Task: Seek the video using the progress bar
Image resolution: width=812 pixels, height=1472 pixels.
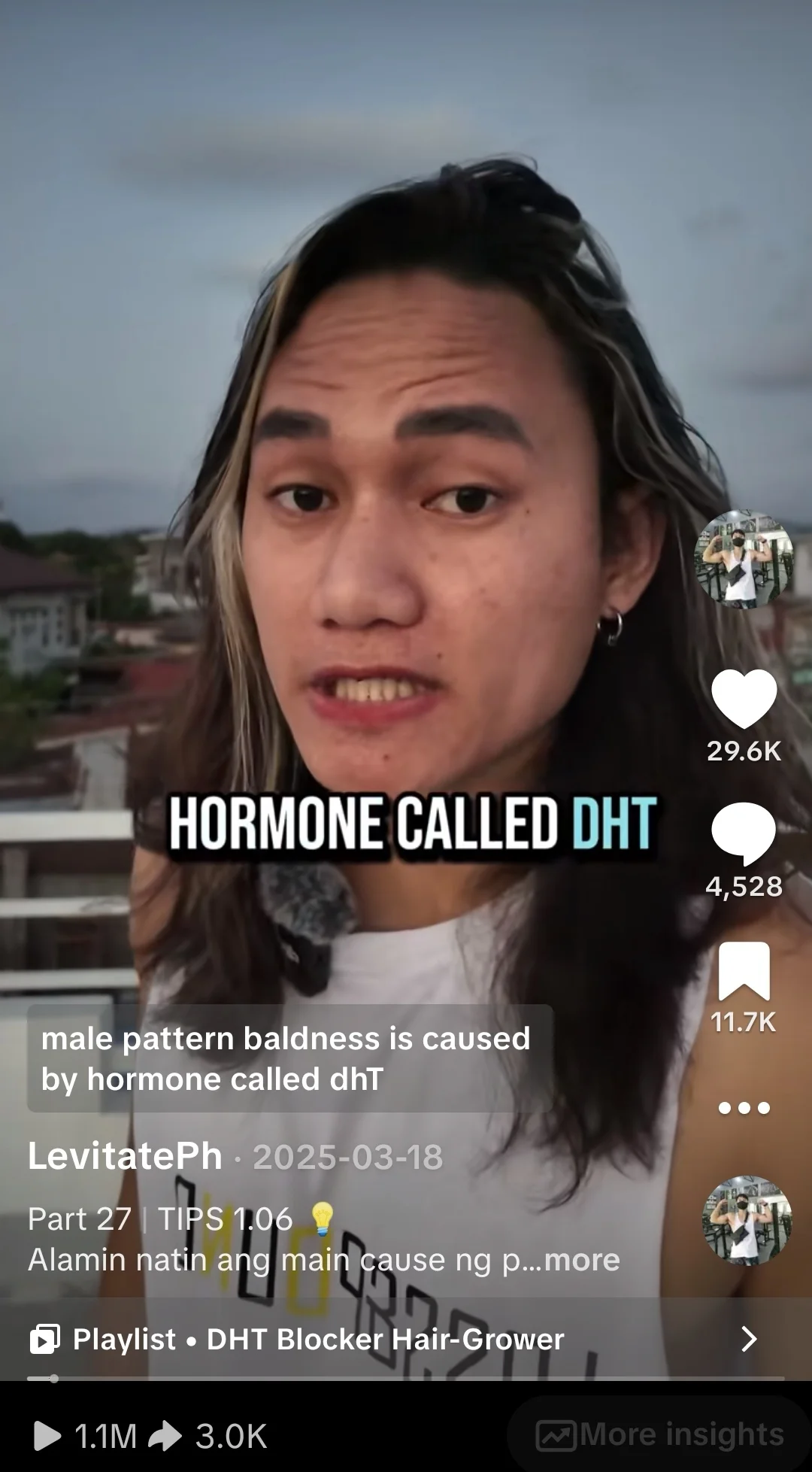Action: click(406, 1379)
